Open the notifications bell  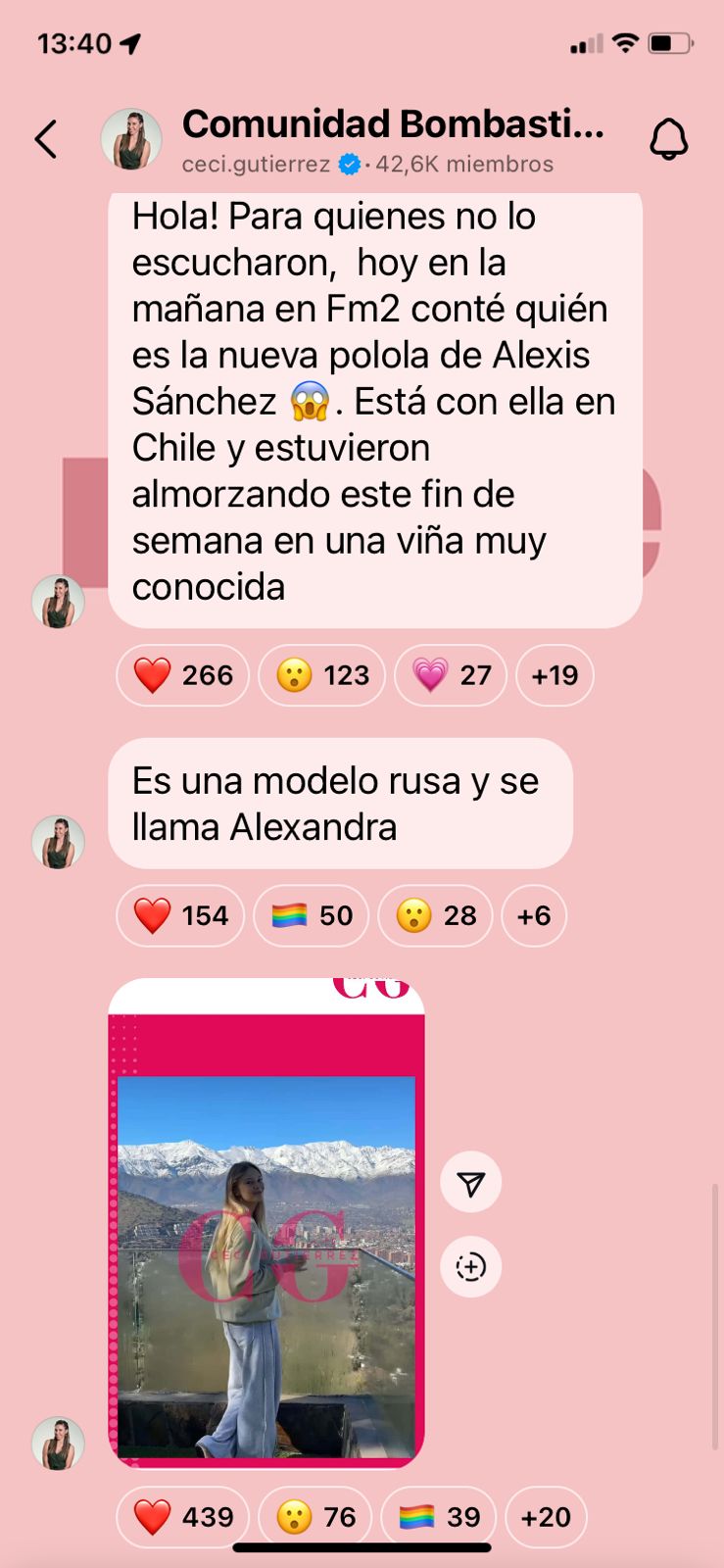tap(668, 139)
